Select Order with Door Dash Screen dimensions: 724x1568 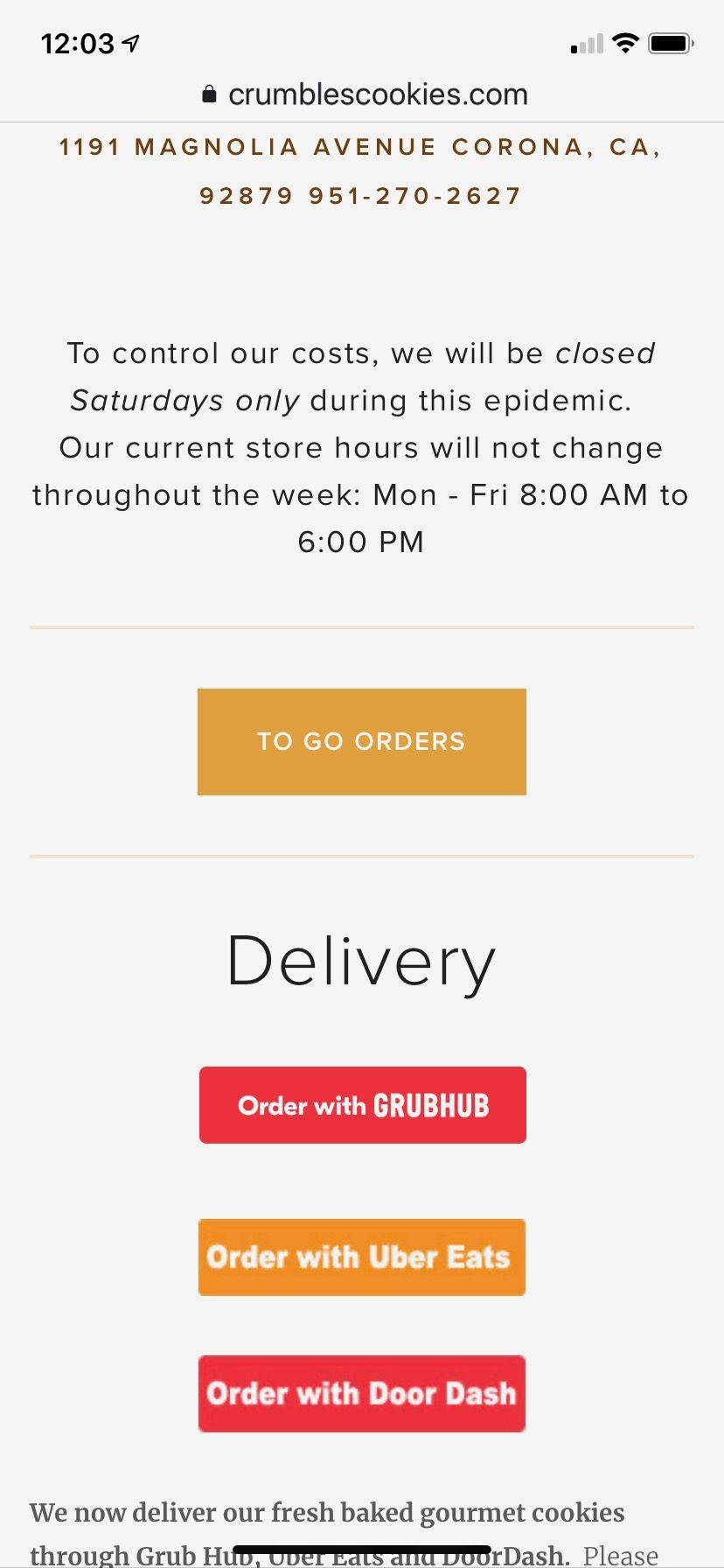361,1394
